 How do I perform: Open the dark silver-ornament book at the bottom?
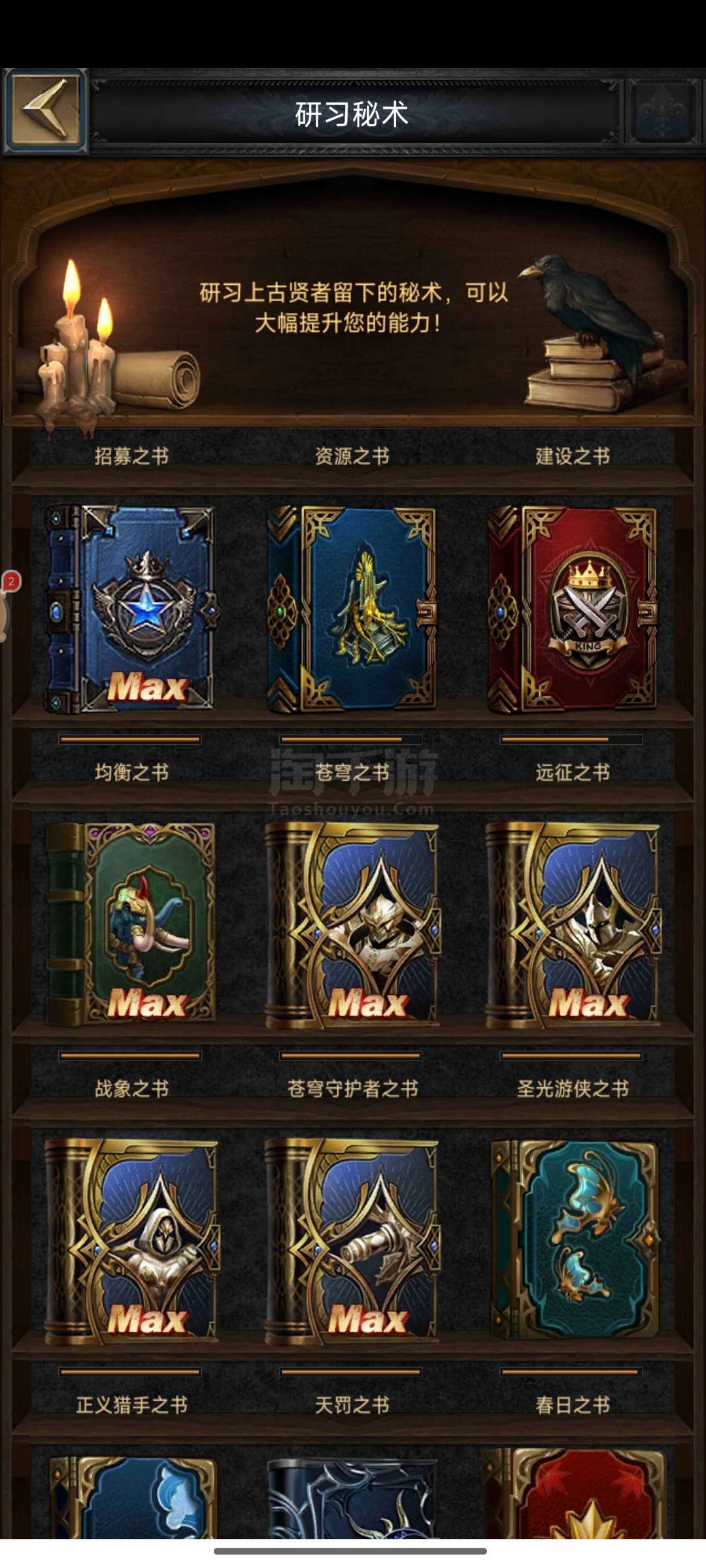tap(352, 1499)
